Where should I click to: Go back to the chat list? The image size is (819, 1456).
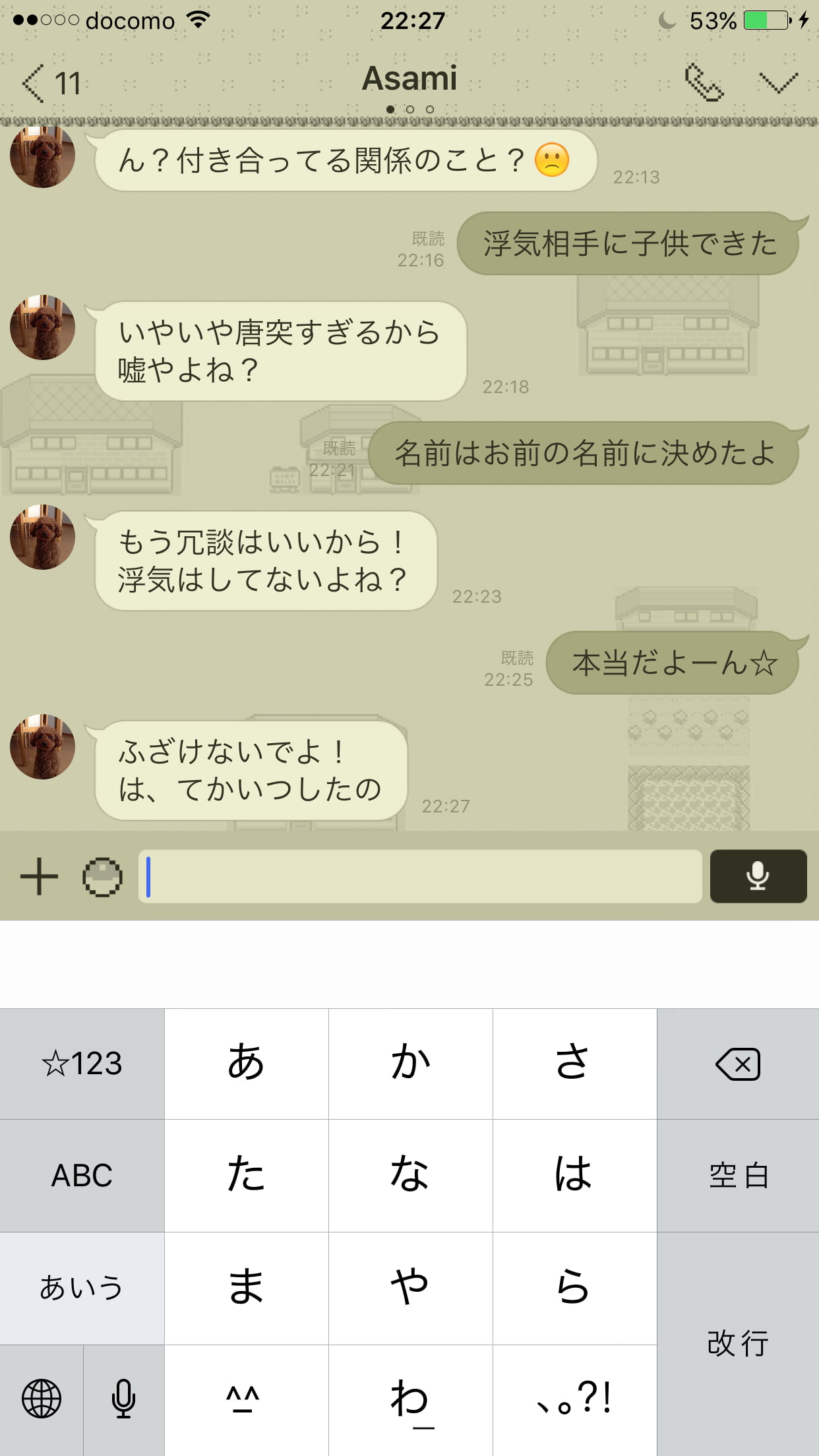pyautogui.click(x=49, y=83)
